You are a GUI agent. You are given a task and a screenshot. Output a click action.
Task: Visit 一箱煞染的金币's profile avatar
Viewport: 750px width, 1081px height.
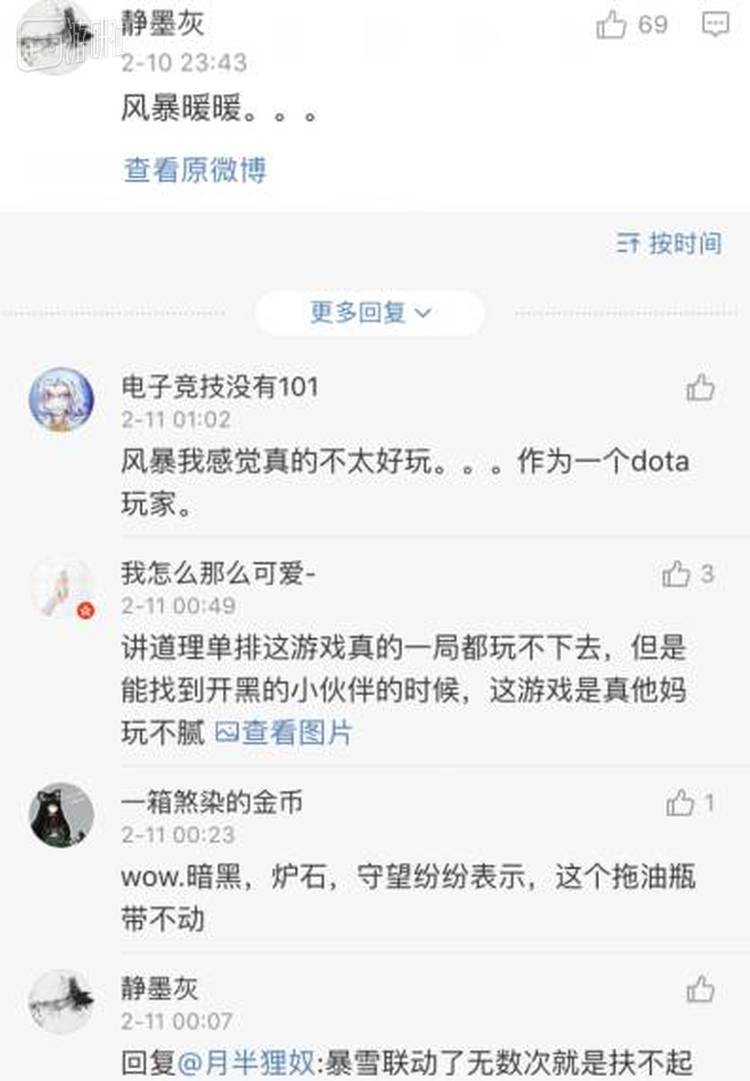click(x=61, y=815)
